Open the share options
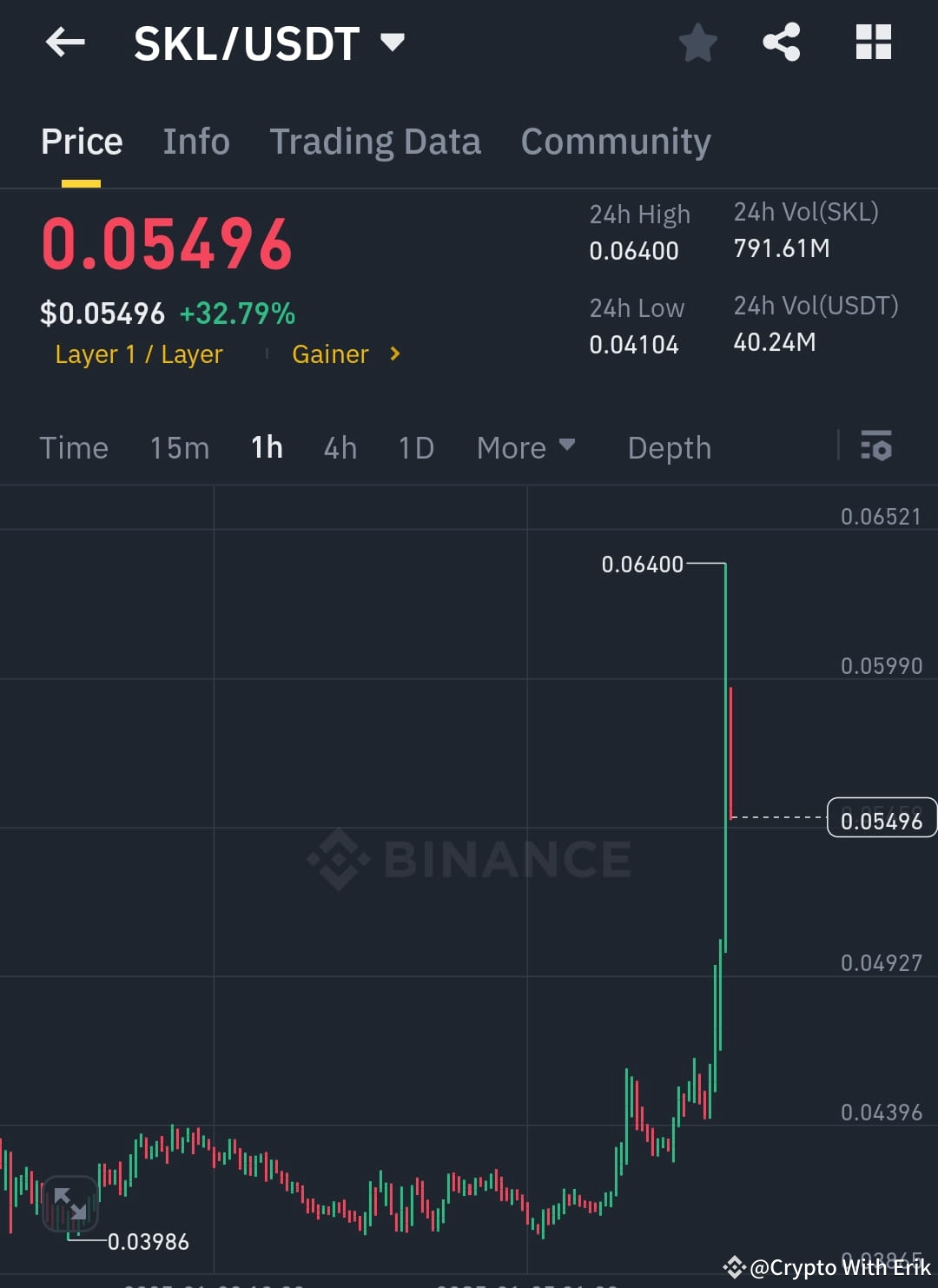Viewport: 938px width, 1288px height. [x=780, y=41]
